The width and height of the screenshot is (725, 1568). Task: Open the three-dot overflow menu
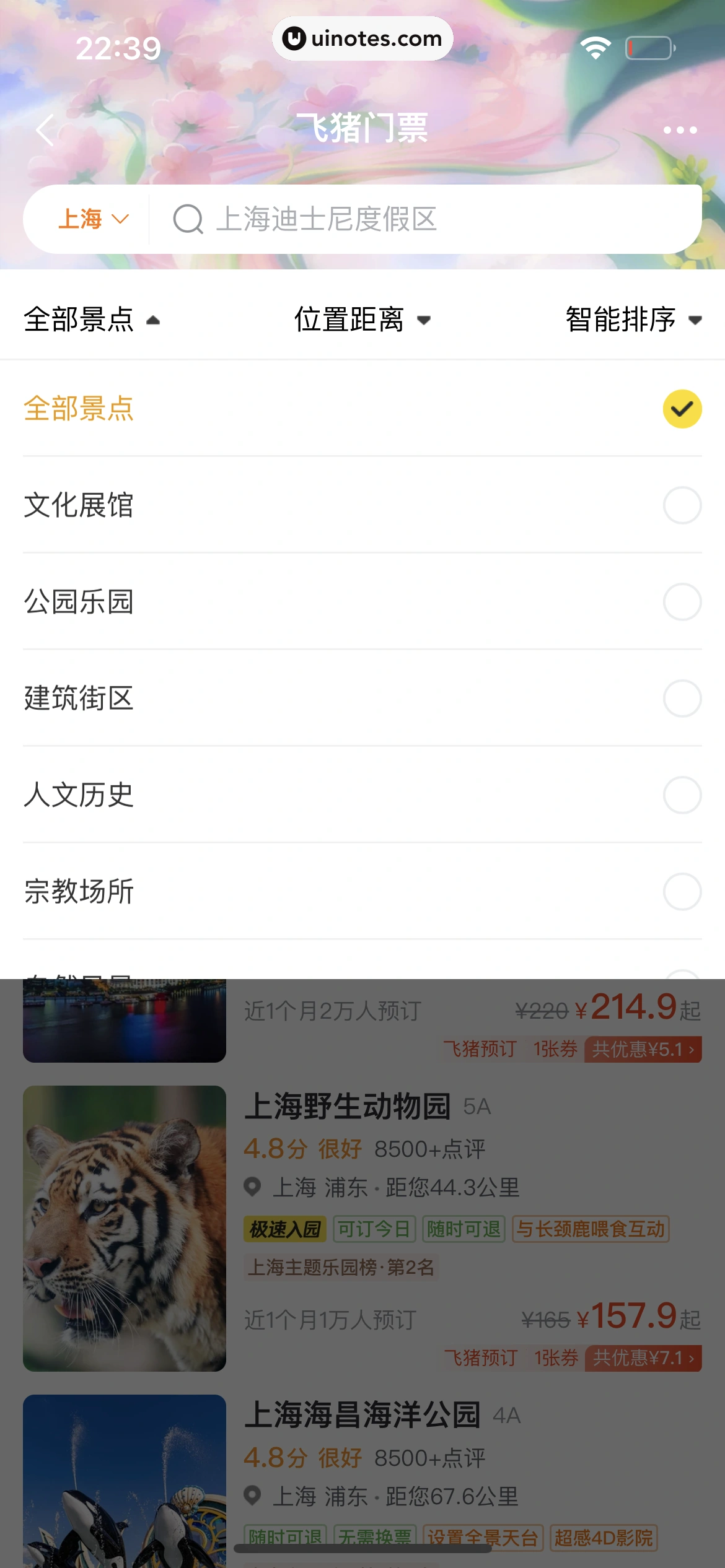(680, 130)
